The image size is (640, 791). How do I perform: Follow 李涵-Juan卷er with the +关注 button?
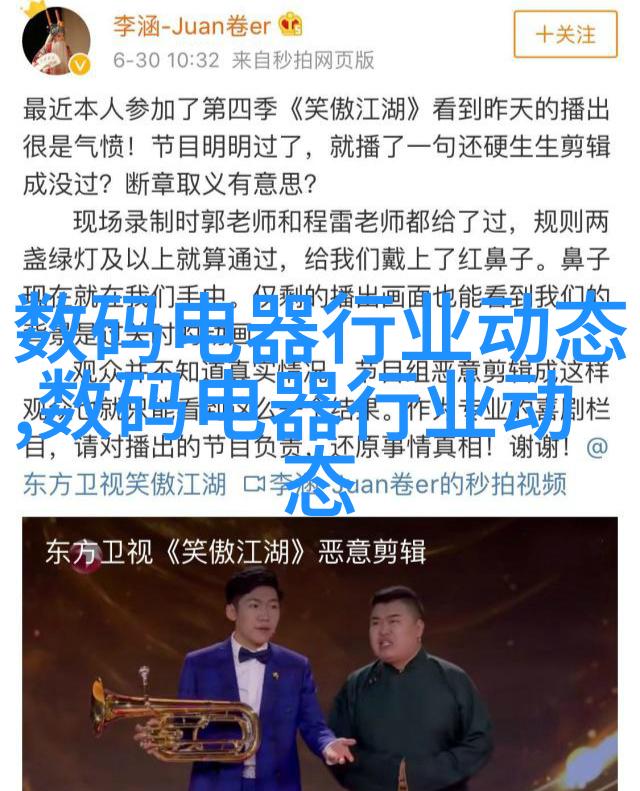click(x=567, y=34)
